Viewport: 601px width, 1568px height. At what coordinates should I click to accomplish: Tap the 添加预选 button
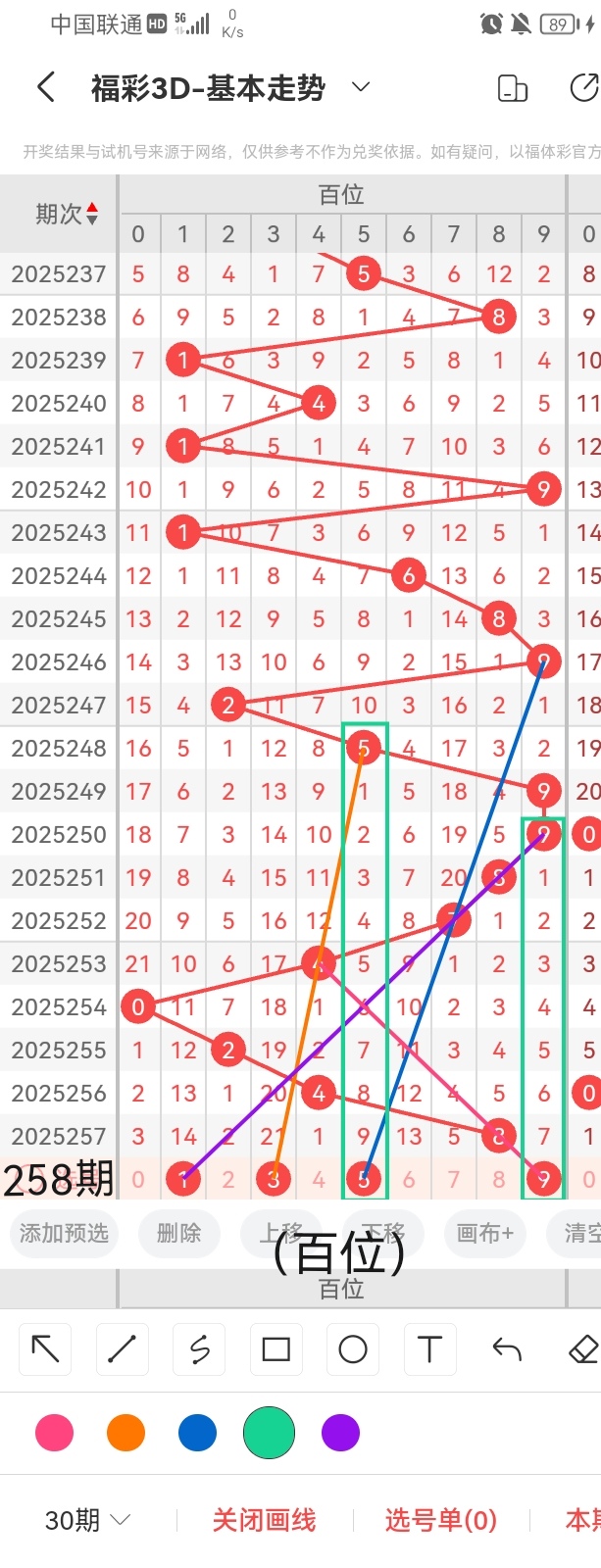point(64,1233)
